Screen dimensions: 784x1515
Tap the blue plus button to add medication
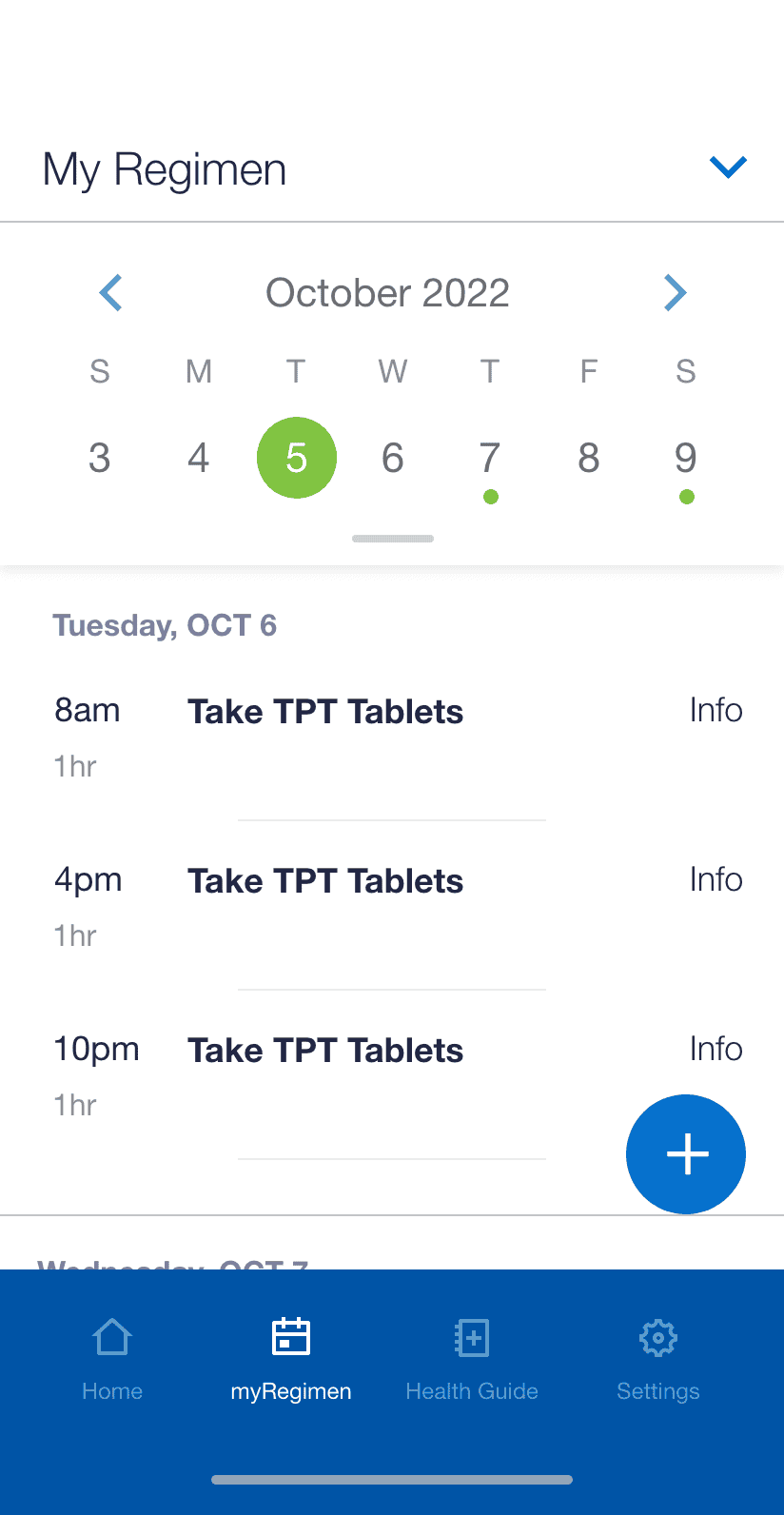coord(685,1154)
